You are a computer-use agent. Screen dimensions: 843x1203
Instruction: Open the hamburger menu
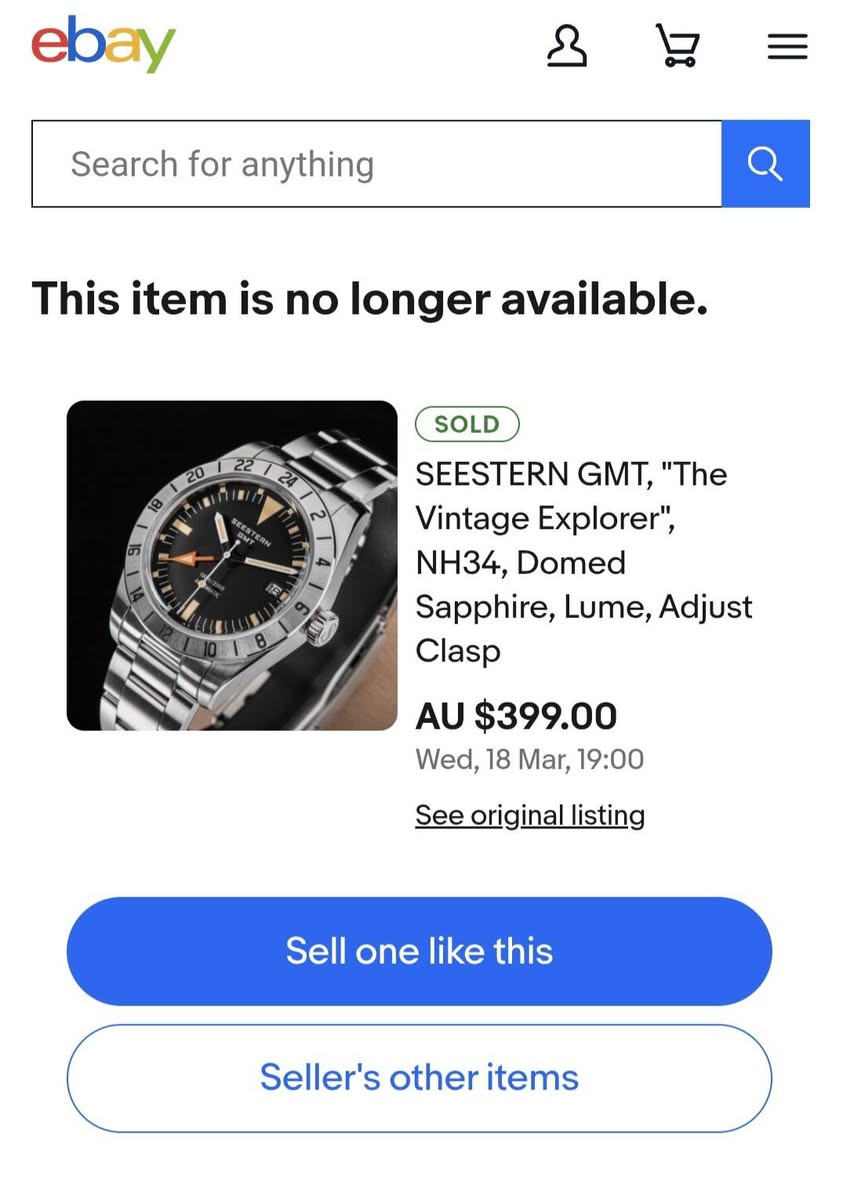click(x=787, y=47)
